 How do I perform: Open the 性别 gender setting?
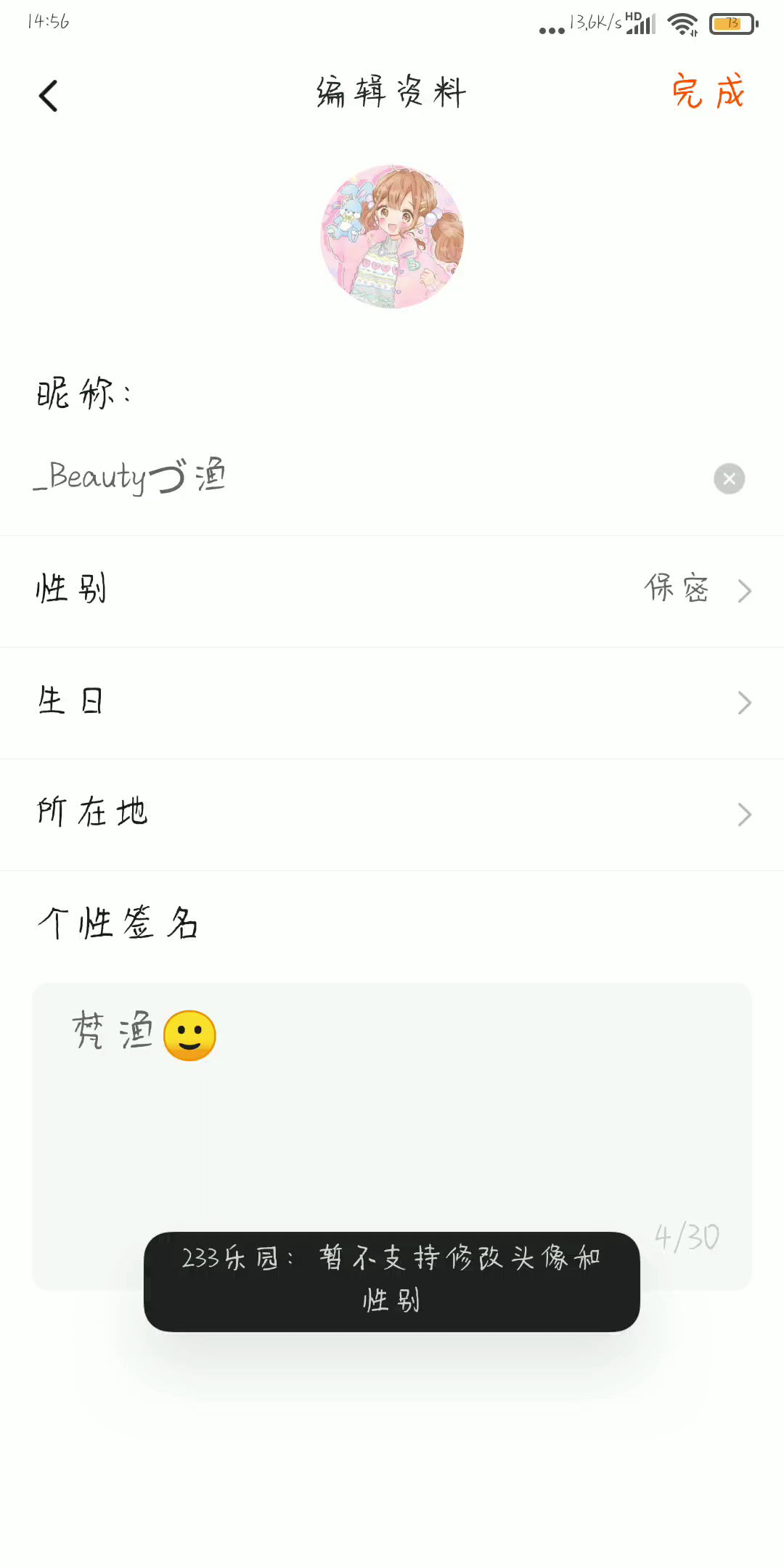coord(392,590)
